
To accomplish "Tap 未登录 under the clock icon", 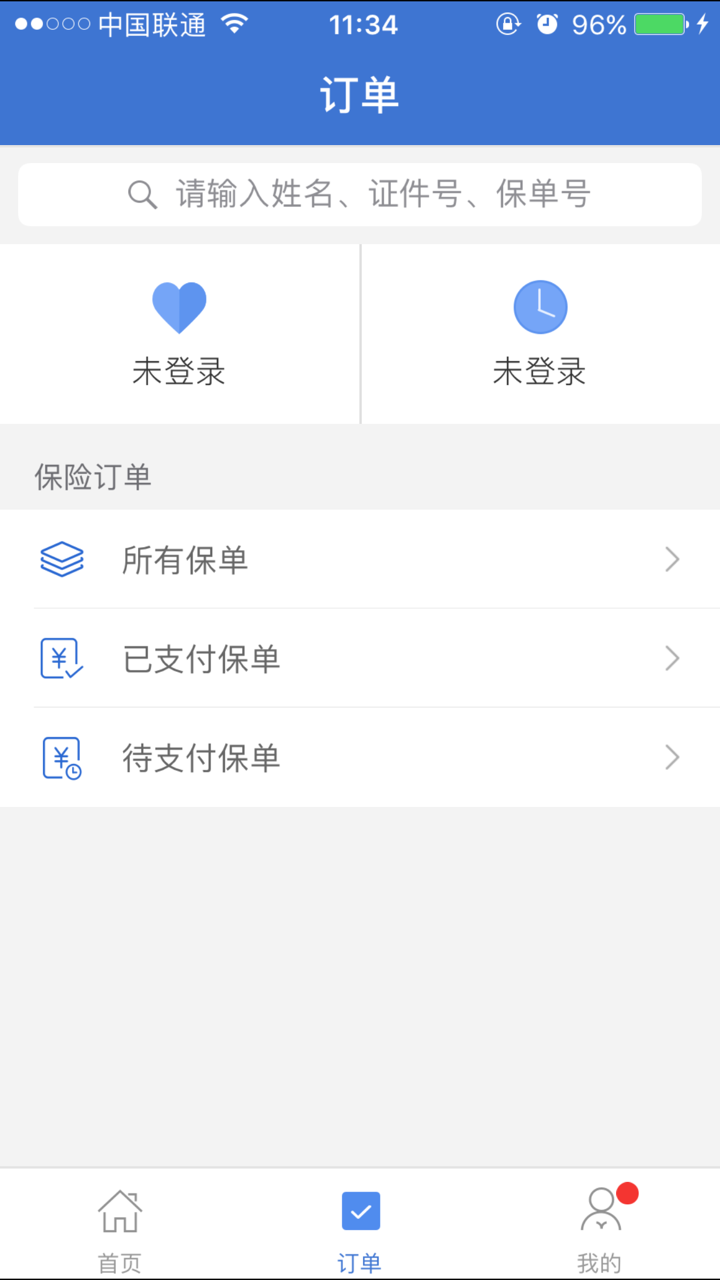I will 540,371.
